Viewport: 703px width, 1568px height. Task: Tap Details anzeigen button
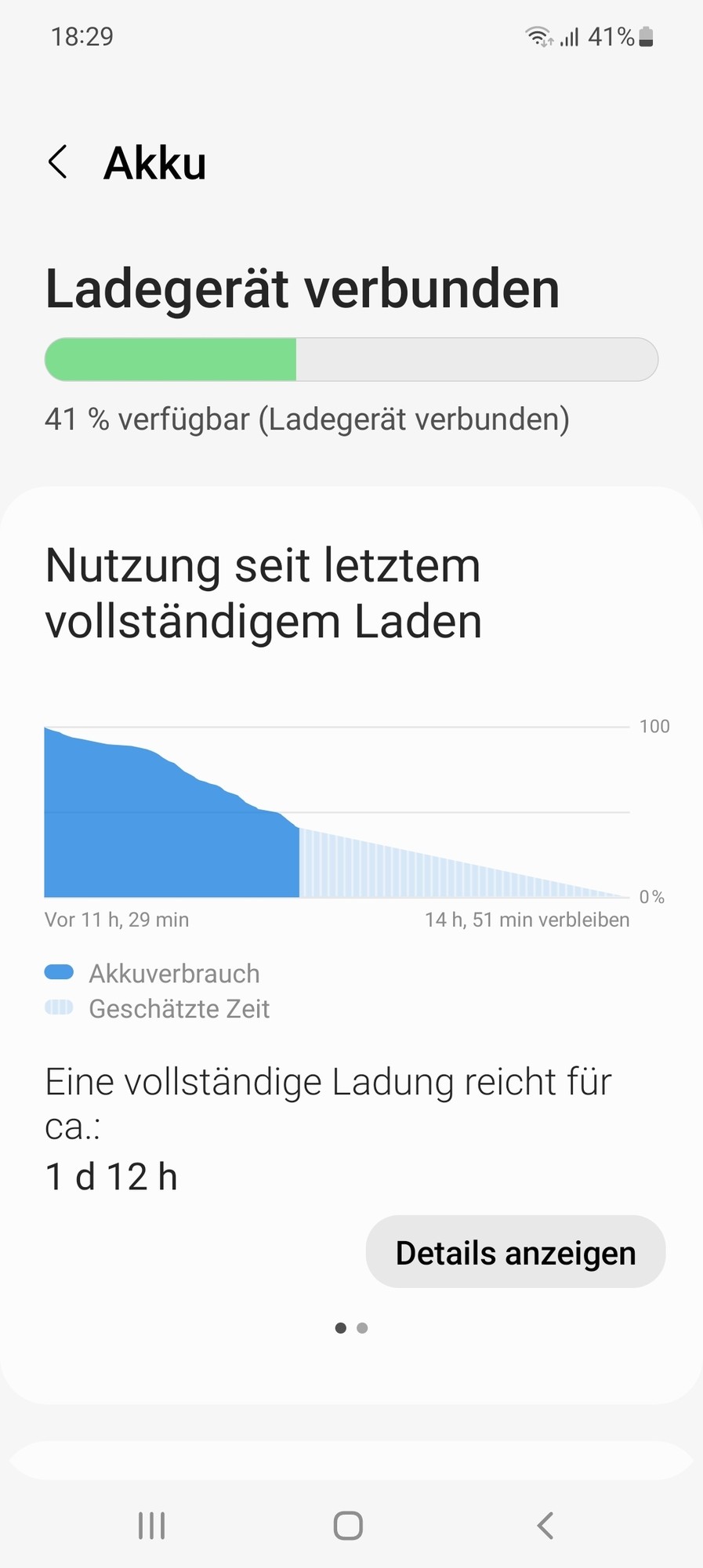(x=515, y=1252)
